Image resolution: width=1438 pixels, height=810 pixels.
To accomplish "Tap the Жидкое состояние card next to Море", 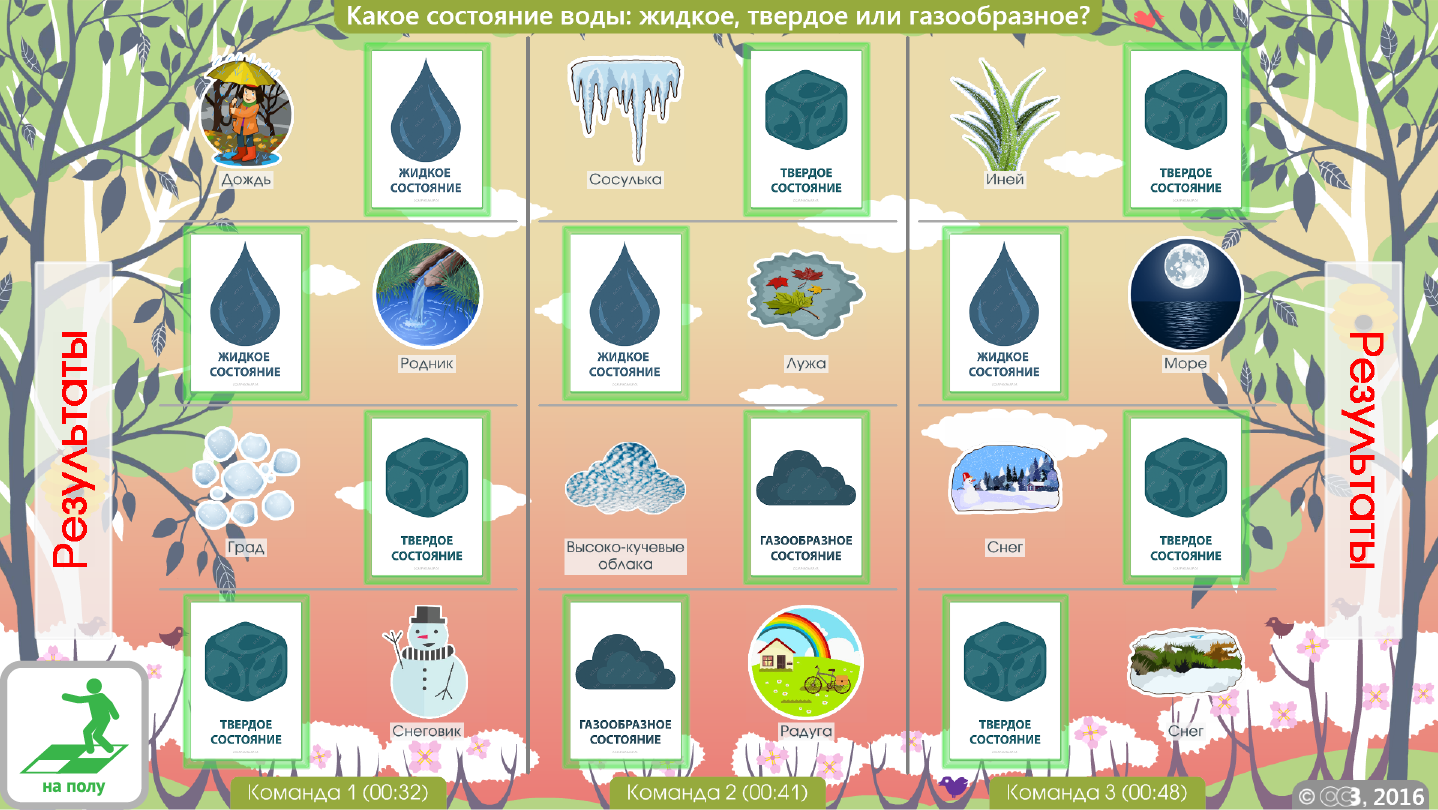I will click(x=1004, y=314).
